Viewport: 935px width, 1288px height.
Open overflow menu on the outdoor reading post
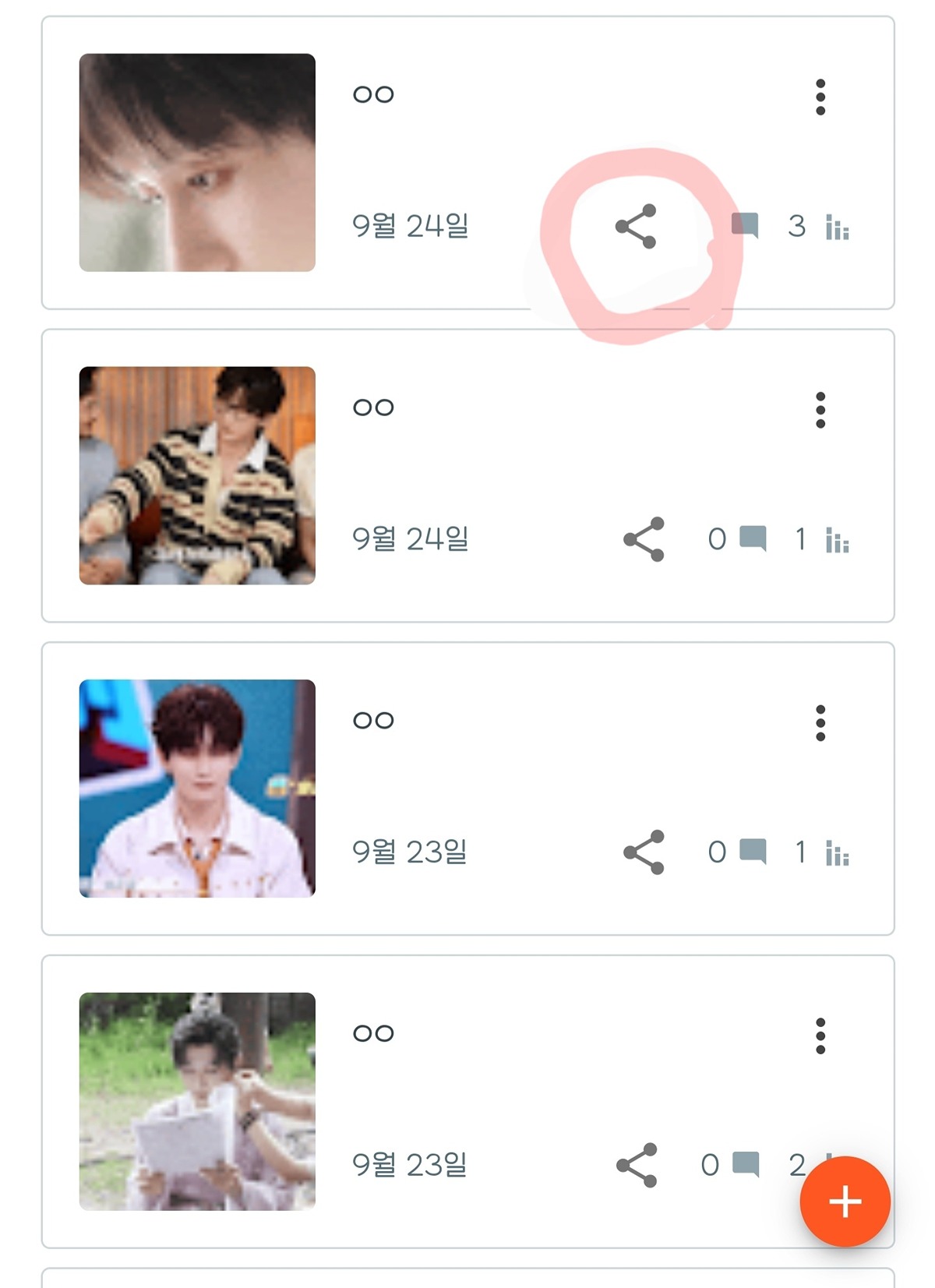(820, 1036)
